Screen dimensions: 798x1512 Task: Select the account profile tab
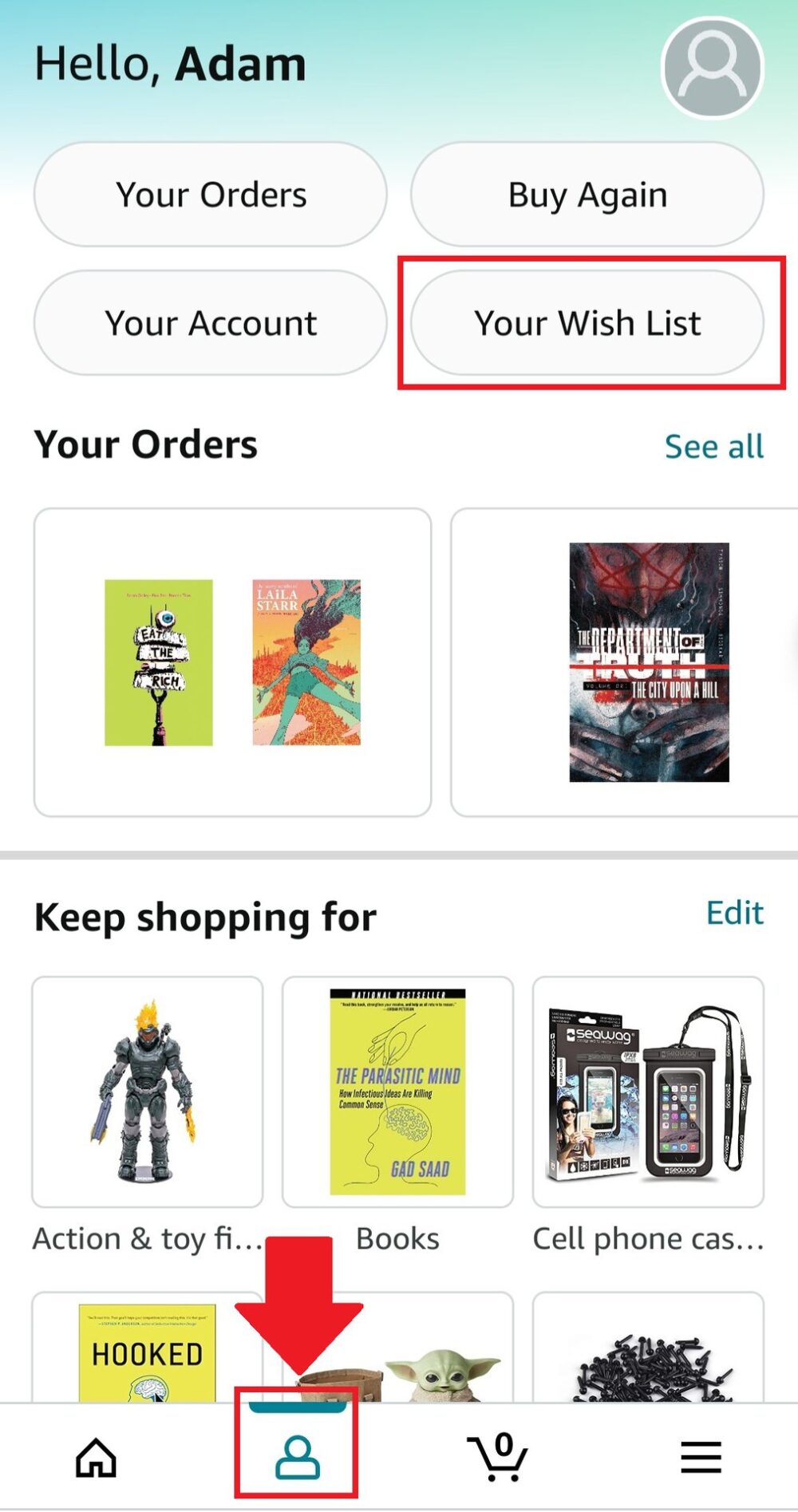coord(297,1457)
